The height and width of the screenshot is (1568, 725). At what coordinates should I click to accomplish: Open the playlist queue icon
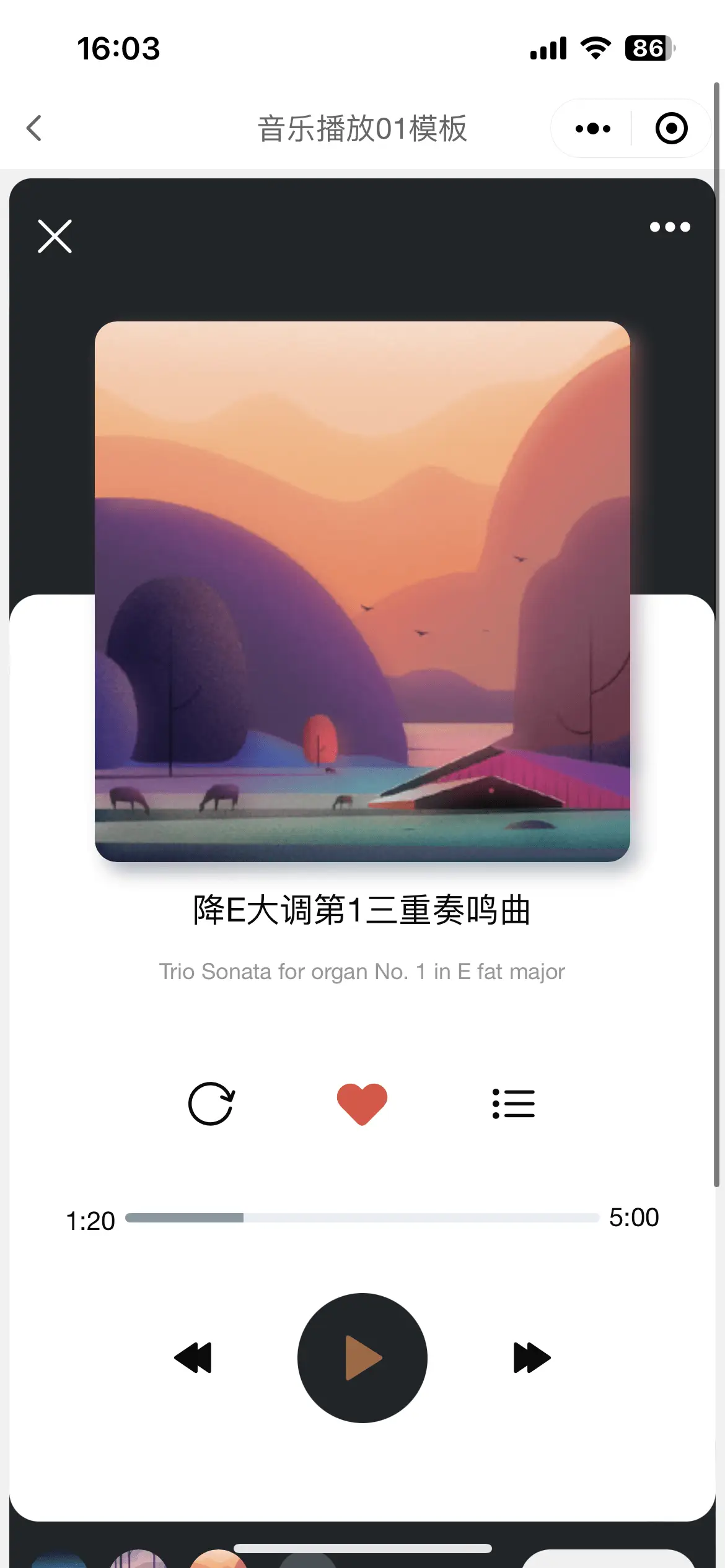(513, 1104)
